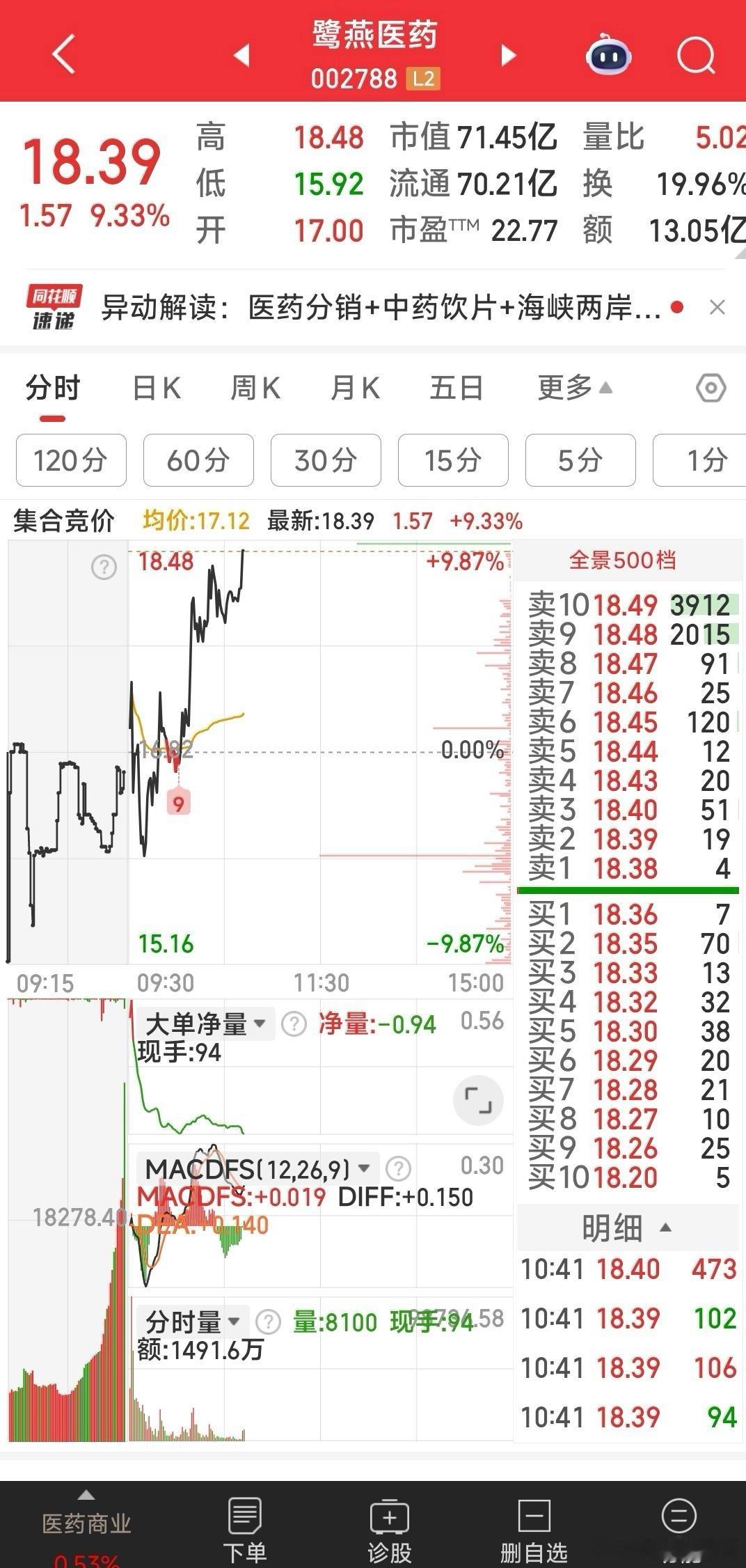Open chart settings hexagon icon
Viewport: 746px width, 1568px height.
tap(711, 388)
